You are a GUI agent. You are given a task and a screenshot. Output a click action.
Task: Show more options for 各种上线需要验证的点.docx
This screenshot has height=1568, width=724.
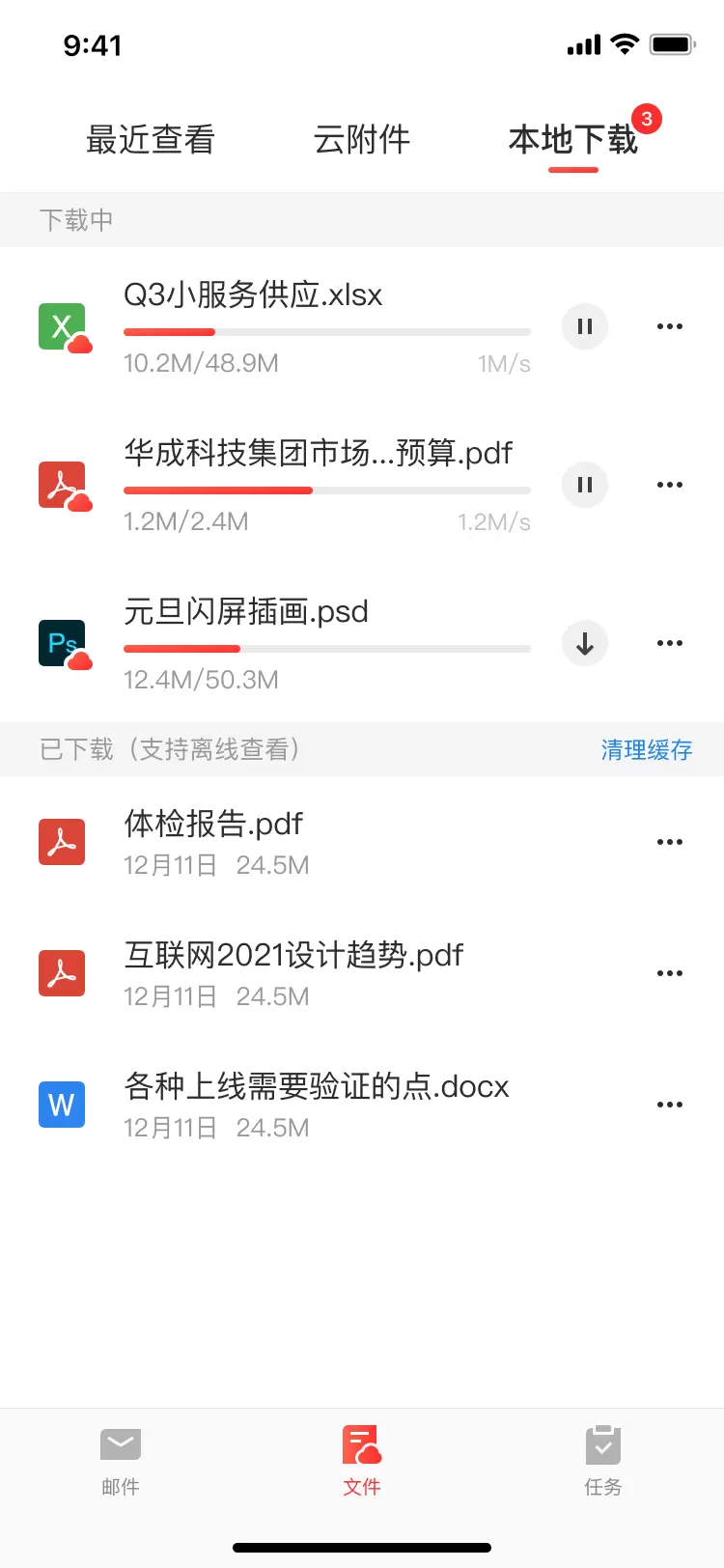[670, 1105]
